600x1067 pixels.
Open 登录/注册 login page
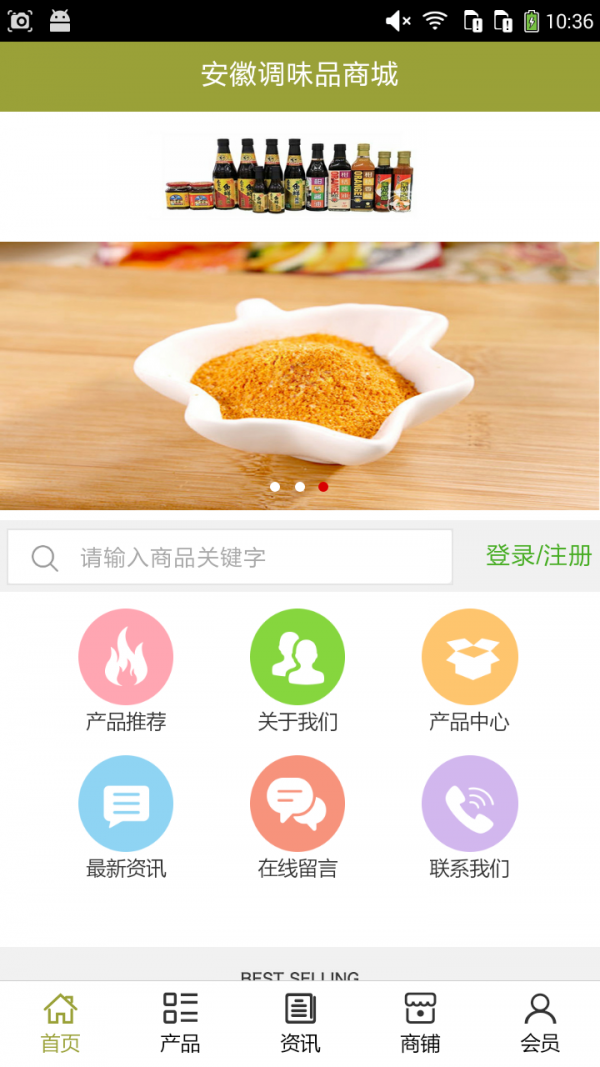538,556
